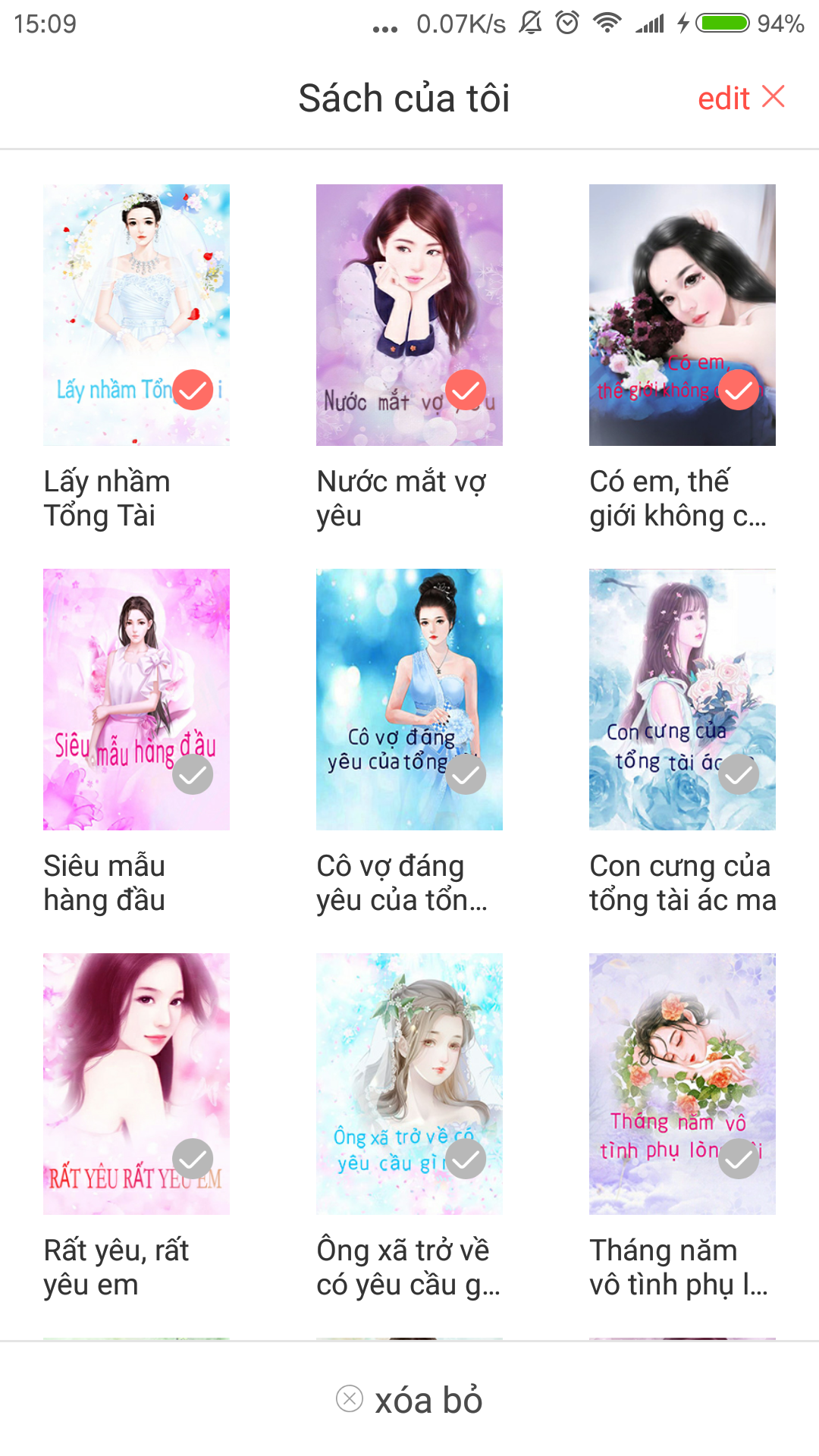819x1456 pixels.
Task: Deselect the book Có em, thế giới không
Action: coord(738,391)
